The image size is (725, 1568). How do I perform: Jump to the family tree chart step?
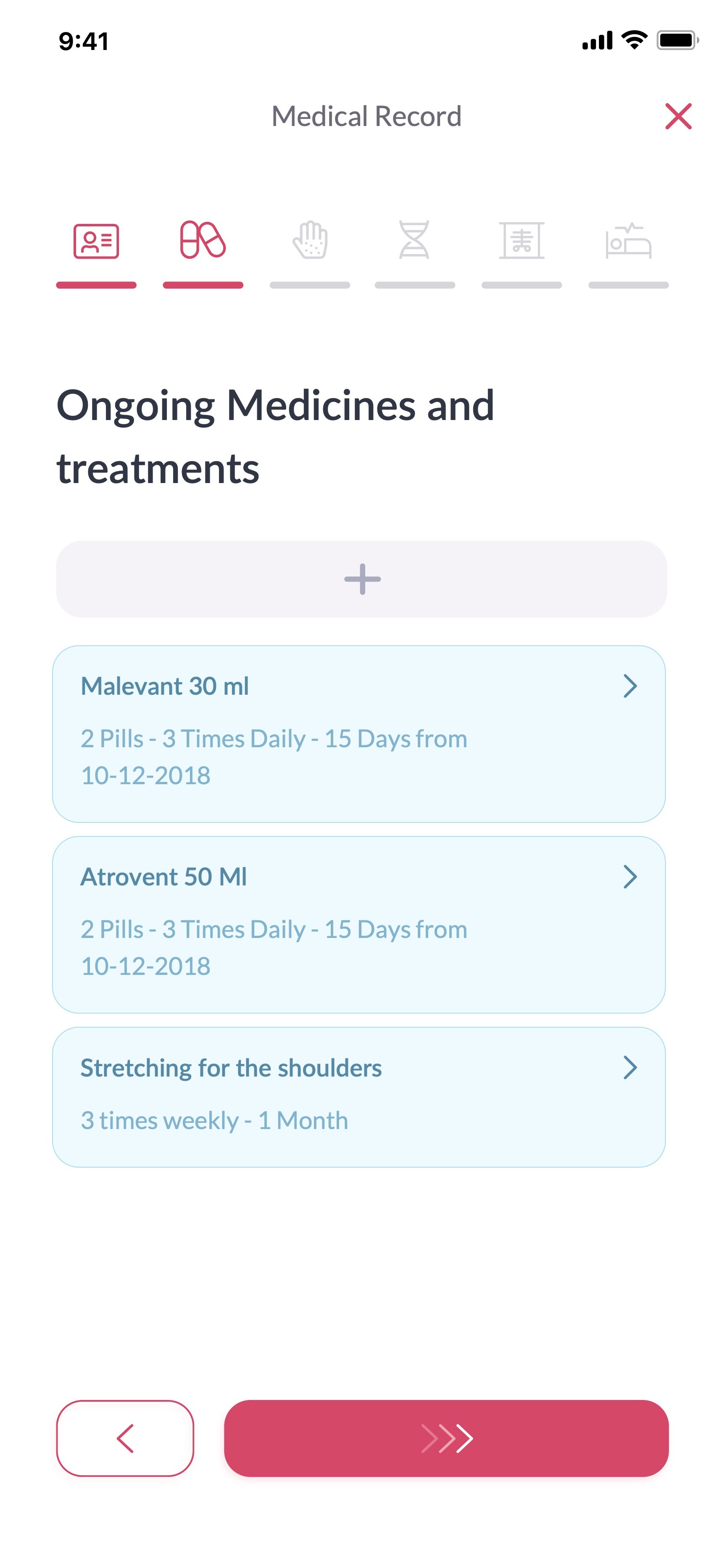522,240
